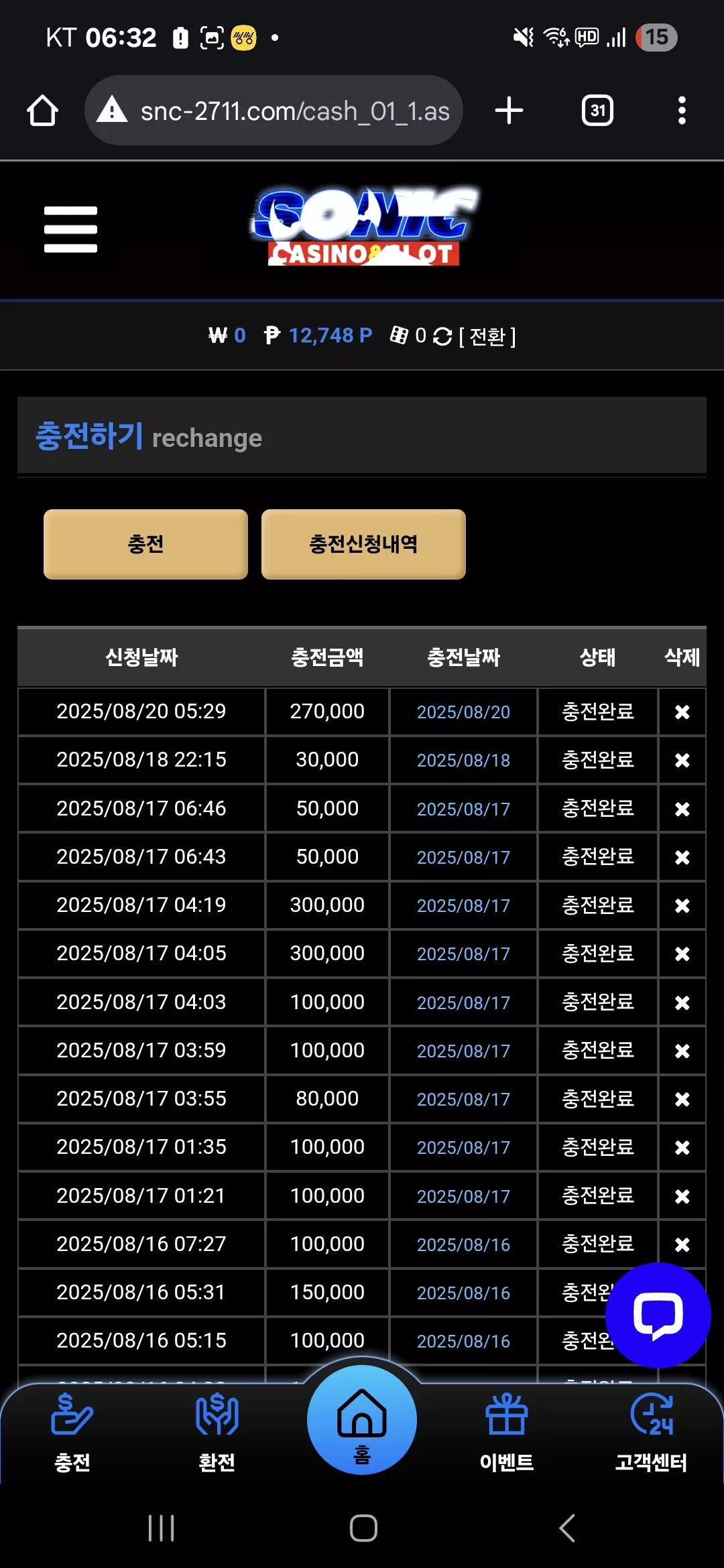
Task: Tap the browser address bar
Action: tap(274, 111)
